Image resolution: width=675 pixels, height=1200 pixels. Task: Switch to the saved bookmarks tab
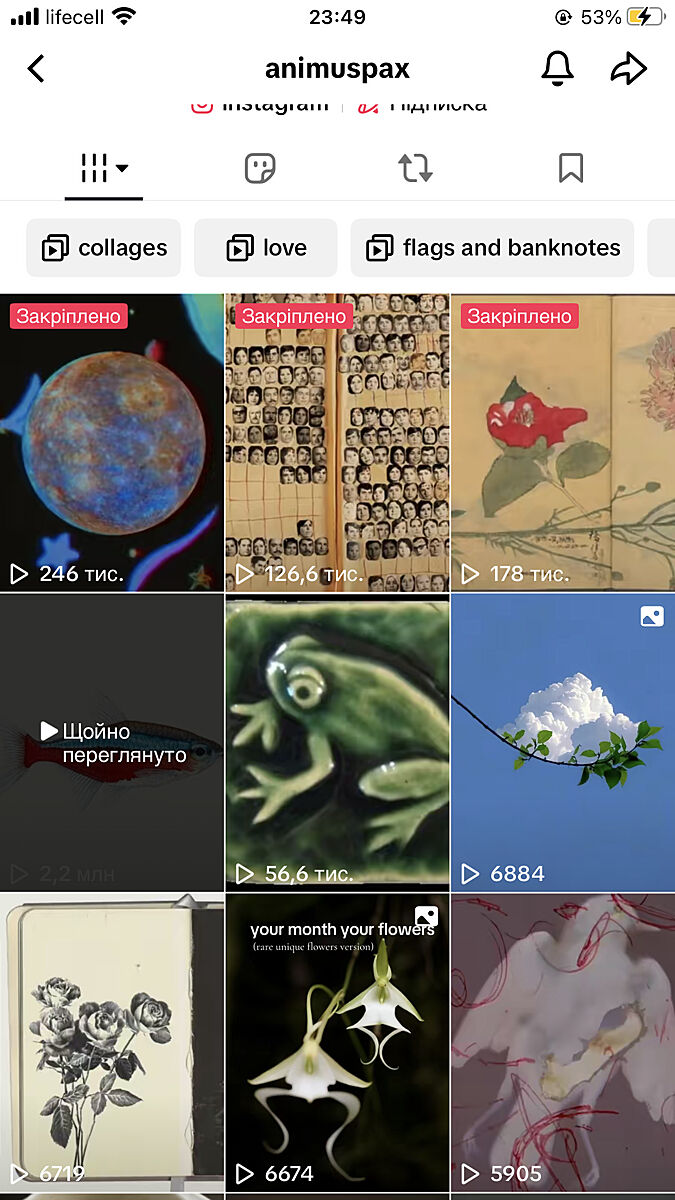click(571, 169)
